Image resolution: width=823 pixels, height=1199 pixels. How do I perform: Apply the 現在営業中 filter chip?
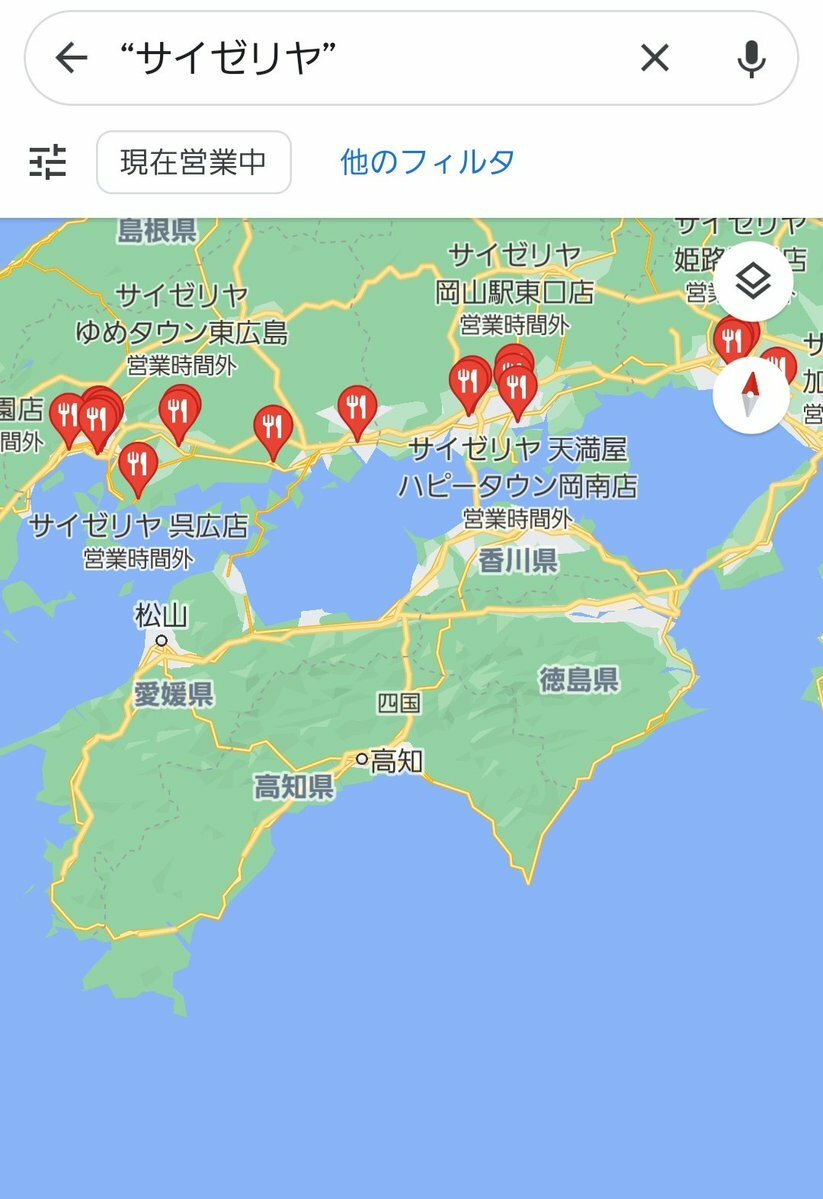point(194,161)
